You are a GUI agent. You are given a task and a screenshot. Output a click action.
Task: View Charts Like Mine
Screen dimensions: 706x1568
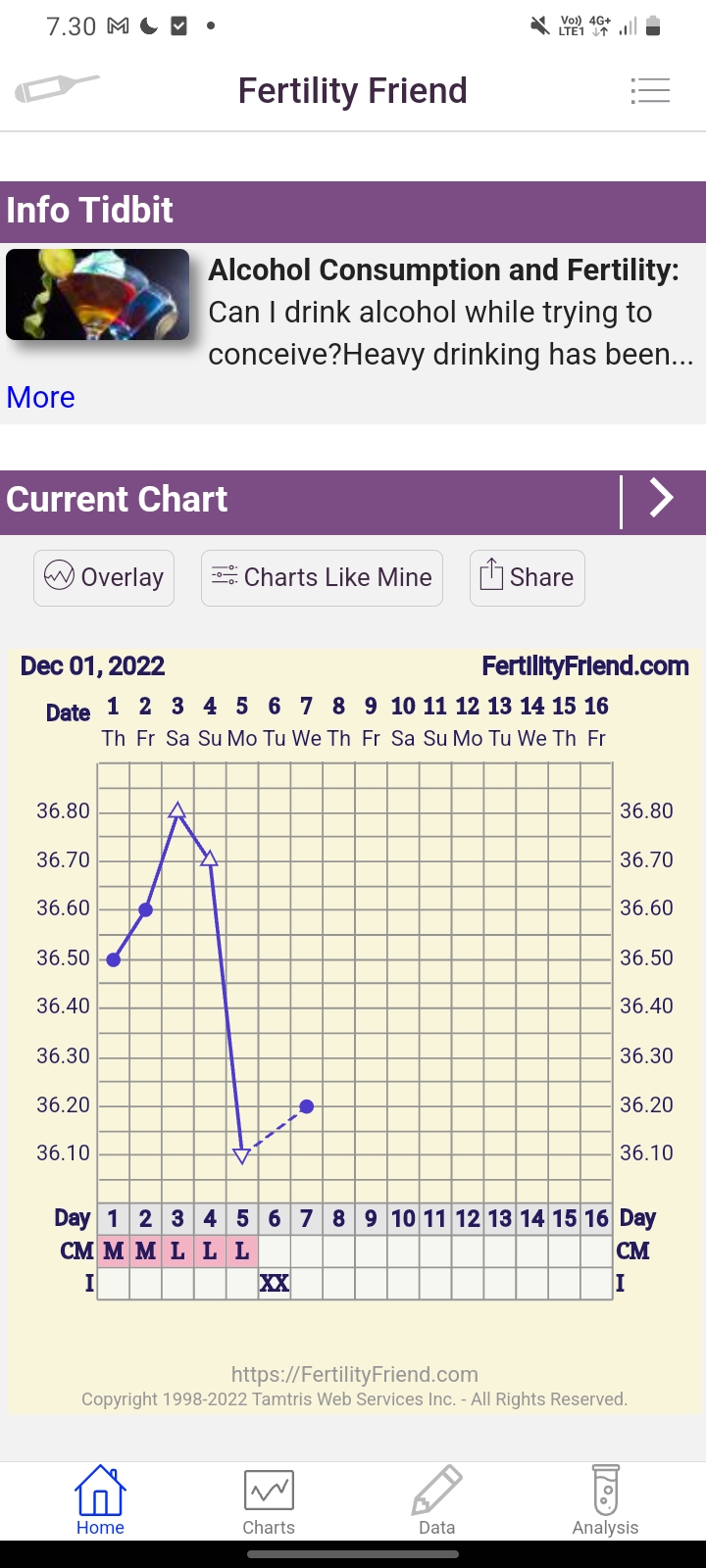(322, 577)
